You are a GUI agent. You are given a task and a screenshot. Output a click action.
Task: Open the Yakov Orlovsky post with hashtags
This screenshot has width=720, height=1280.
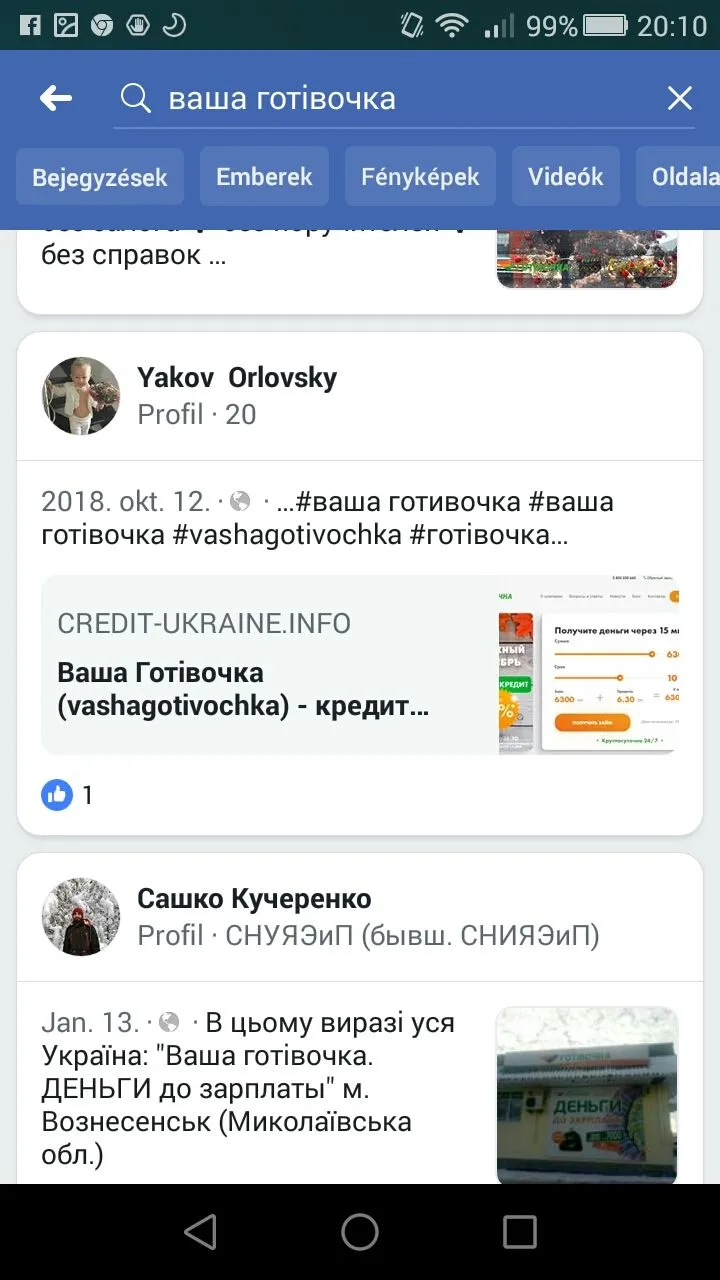tap(327, 518)
